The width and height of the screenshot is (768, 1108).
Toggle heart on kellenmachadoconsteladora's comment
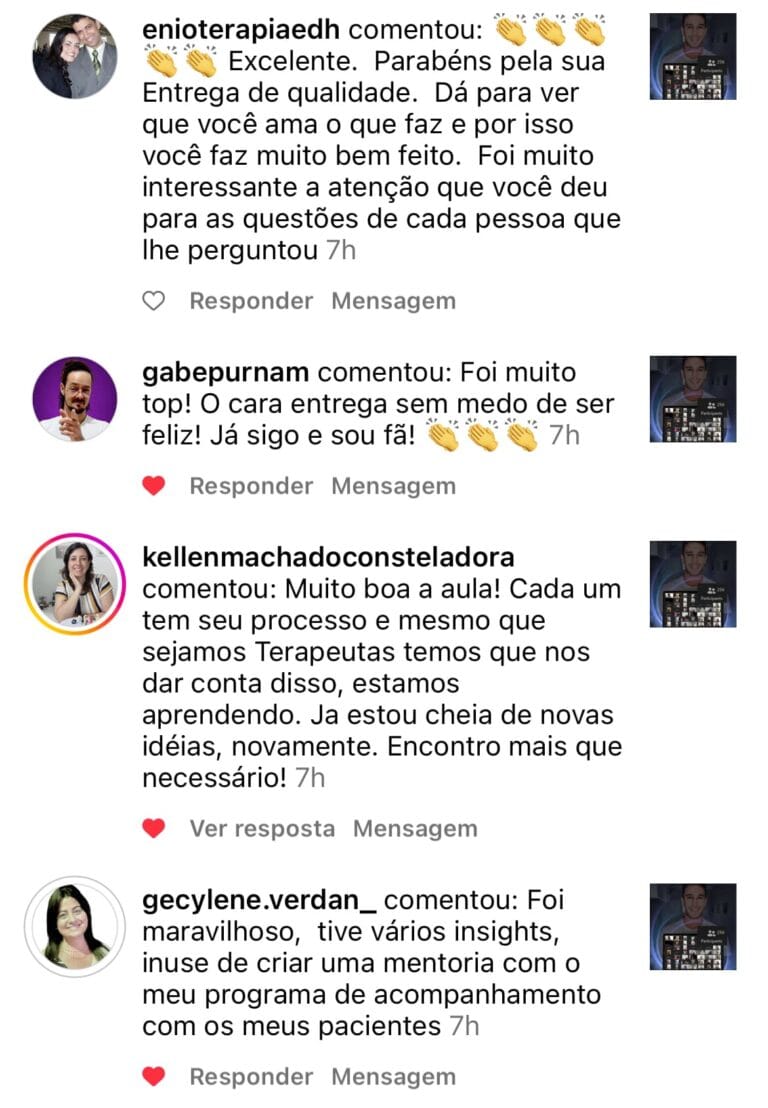point(153,829)
